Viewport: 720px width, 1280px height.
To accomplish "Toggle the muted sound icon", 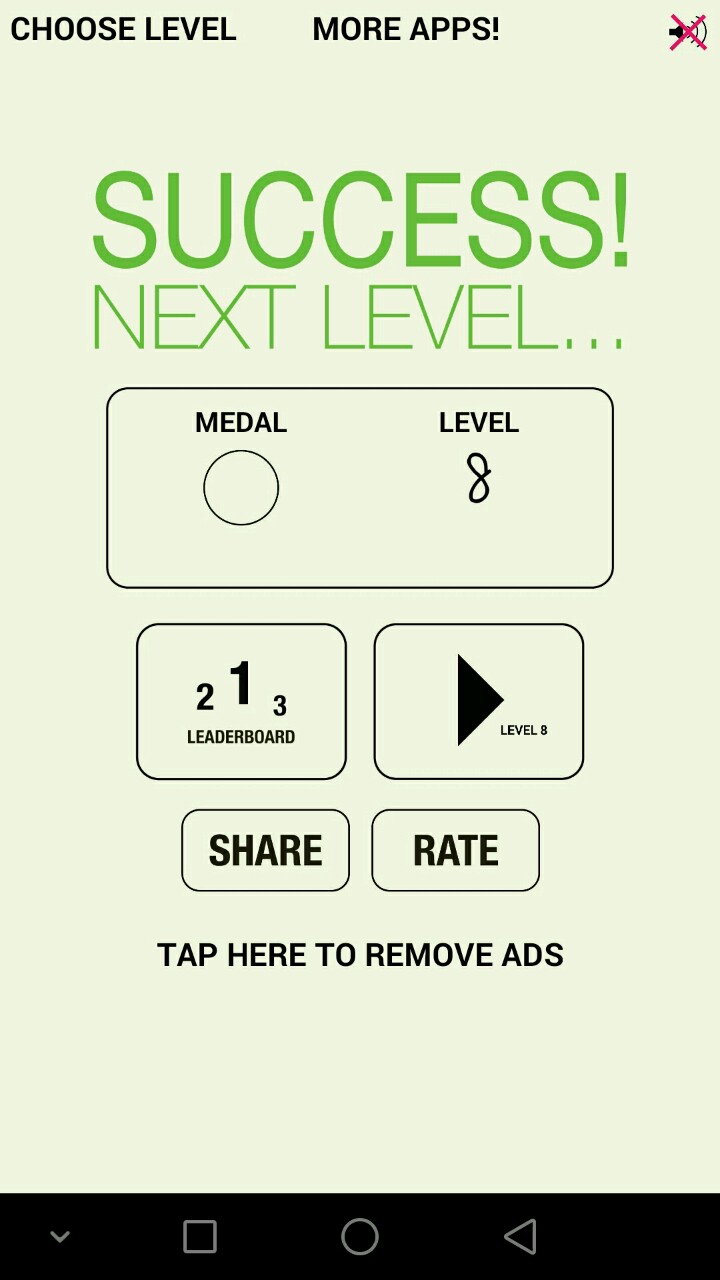I will pyautogui.click(x=688, y=32).
